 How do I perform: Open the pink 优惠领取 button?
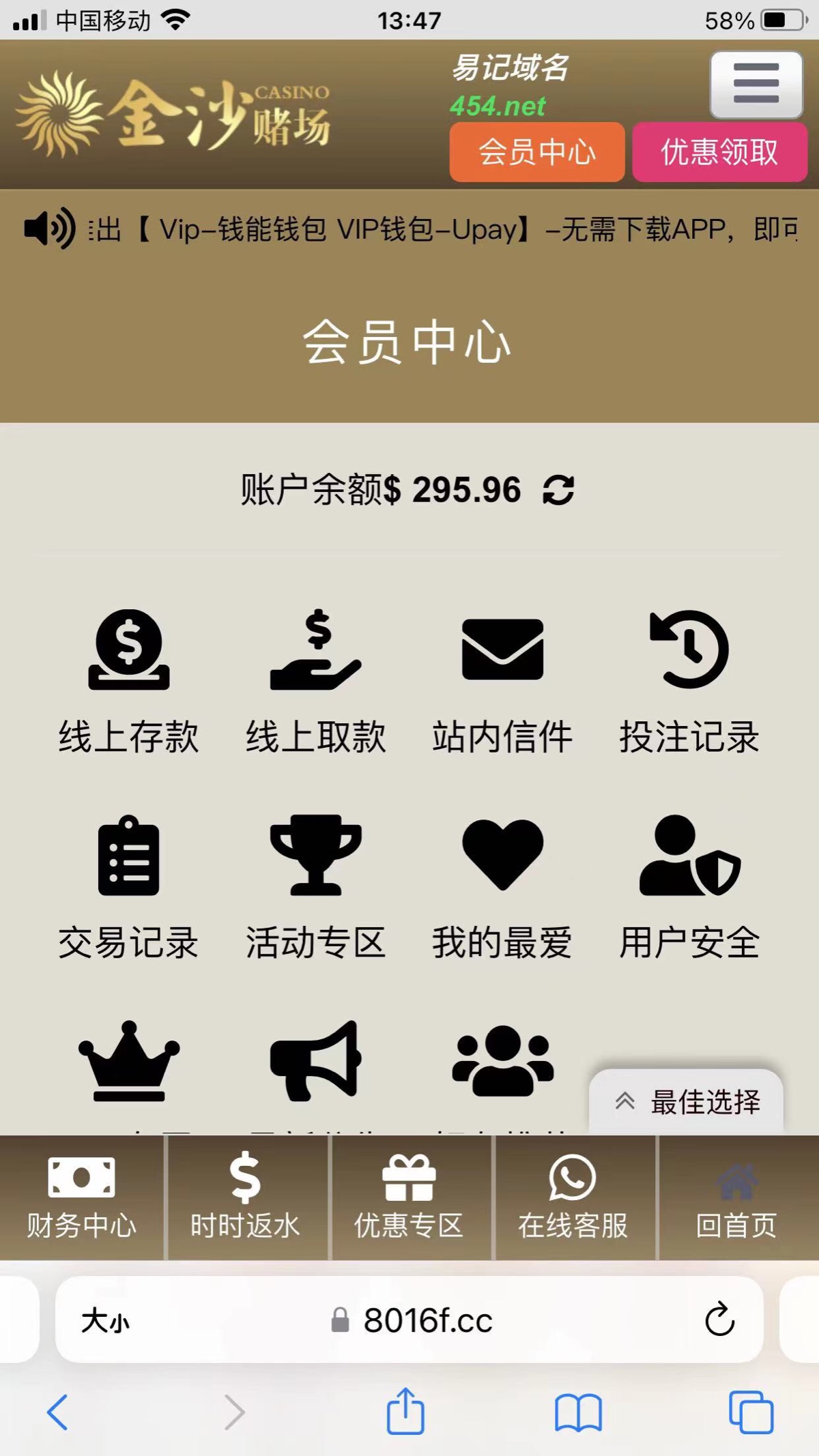point(719,151)
